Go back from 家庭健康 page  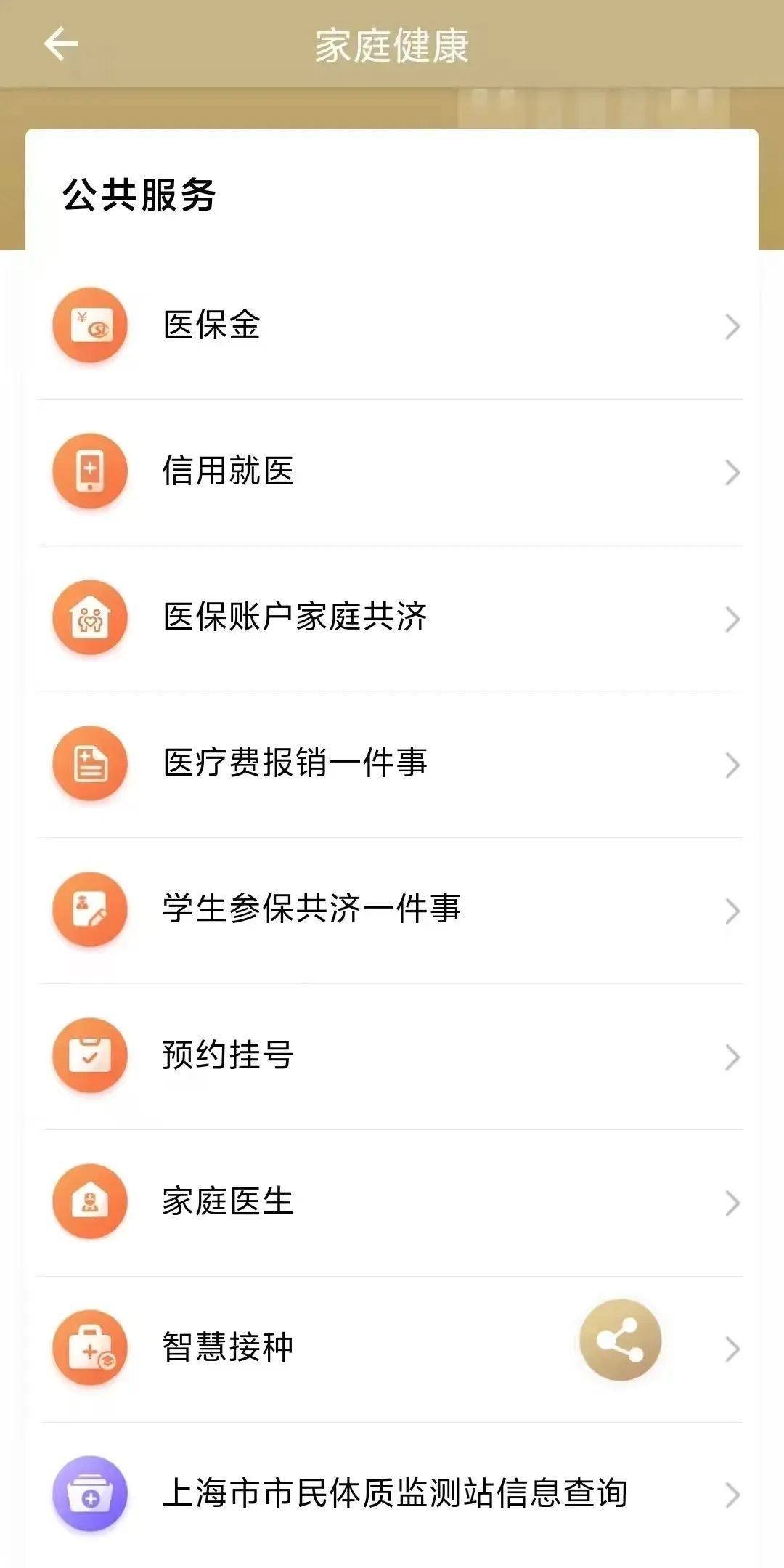tap(61, 45)
